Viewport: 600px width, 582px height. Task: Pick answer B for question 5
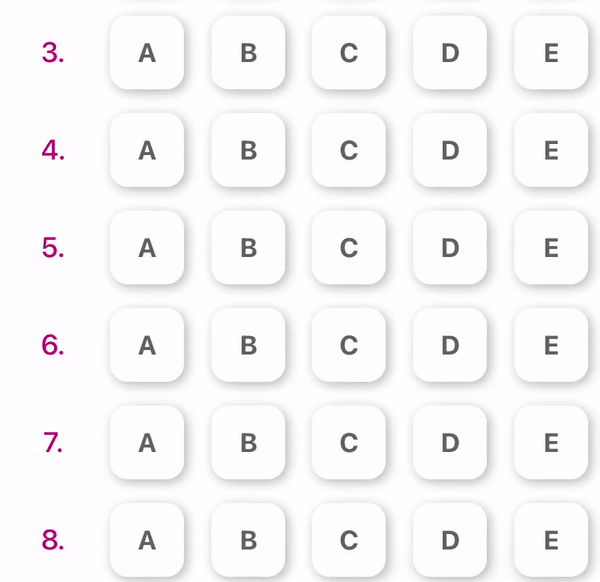pos(248,247)
